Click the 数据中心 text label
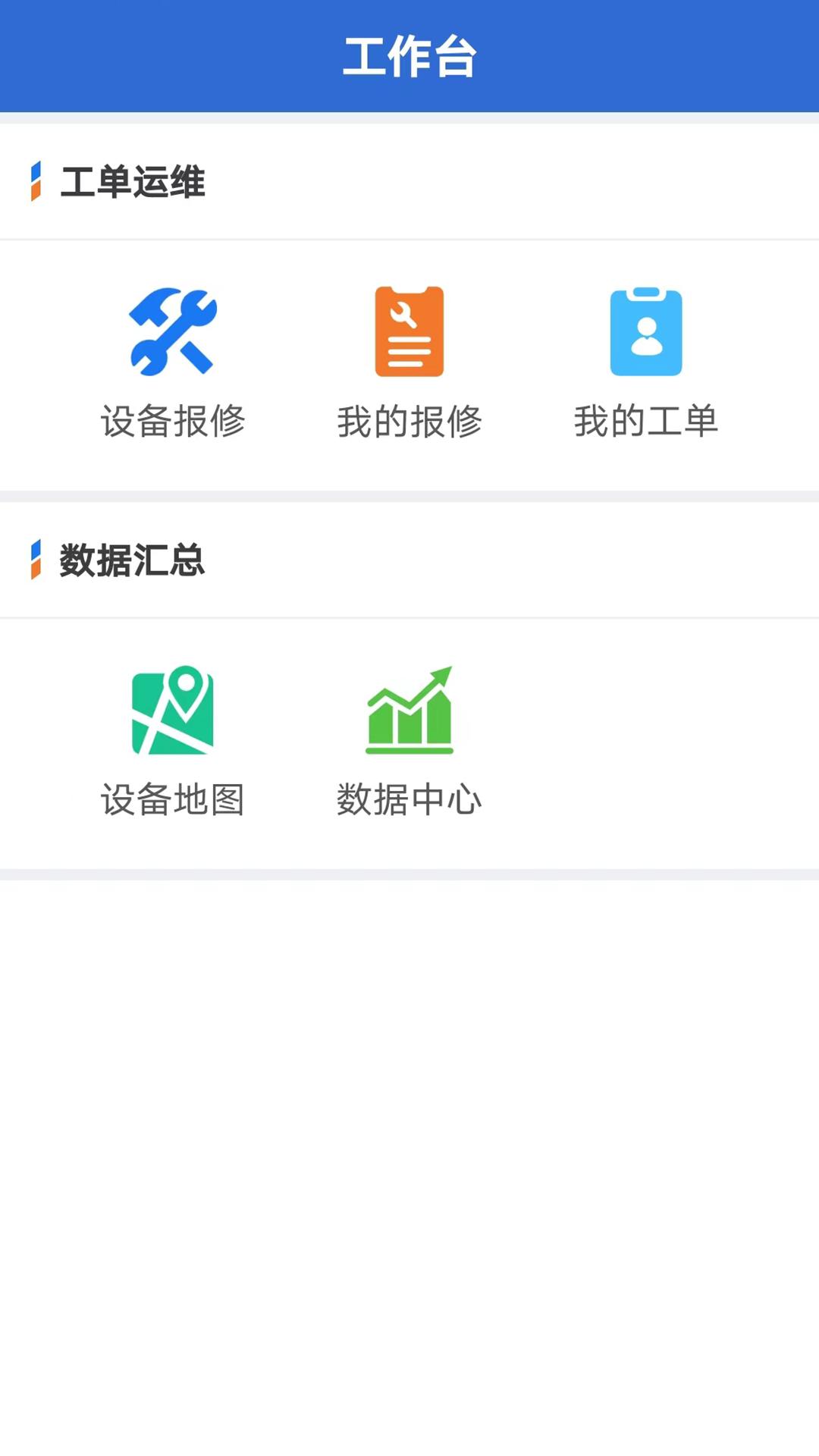The height and width of the screenshot is (1456, 819). (x=409, y=800)
